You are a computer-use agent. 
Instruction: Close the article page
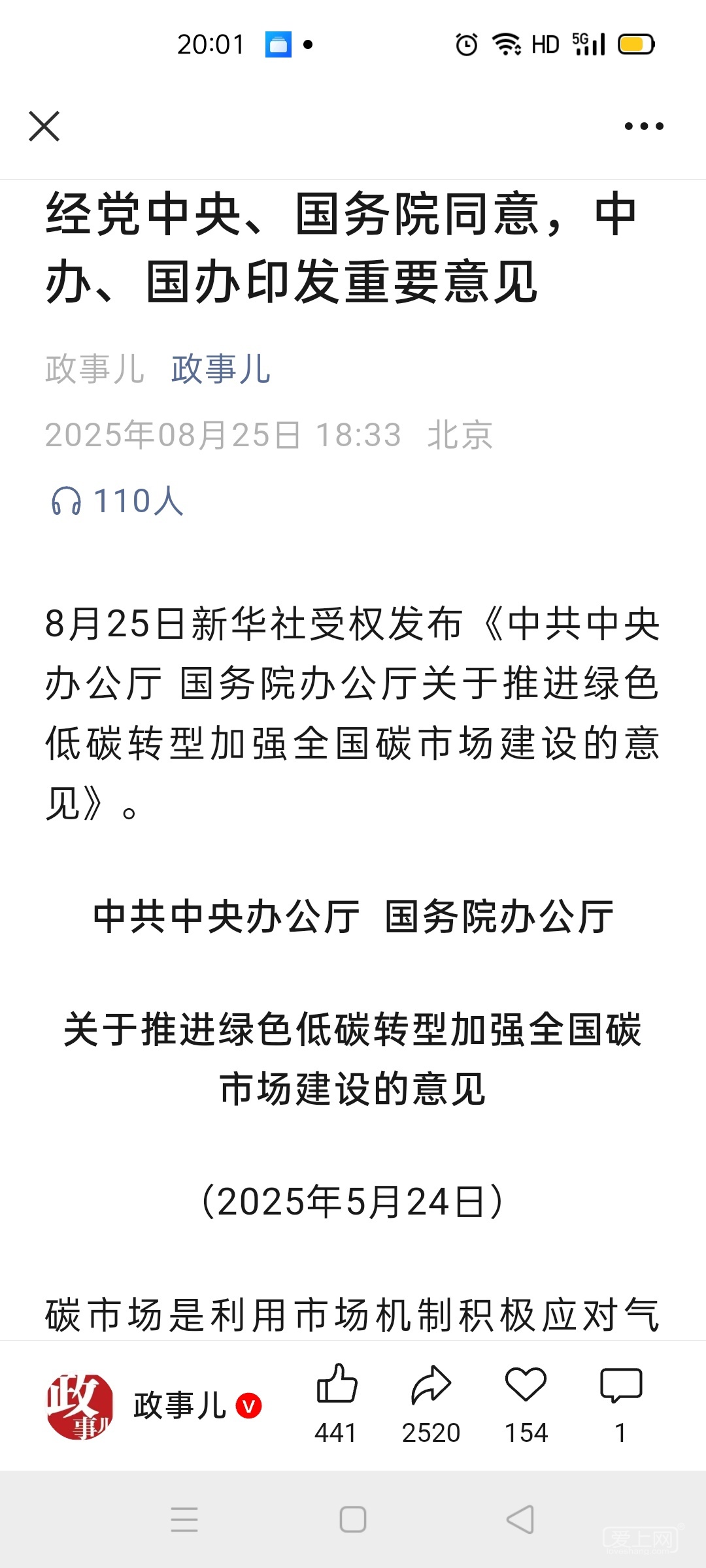(44, 126)
